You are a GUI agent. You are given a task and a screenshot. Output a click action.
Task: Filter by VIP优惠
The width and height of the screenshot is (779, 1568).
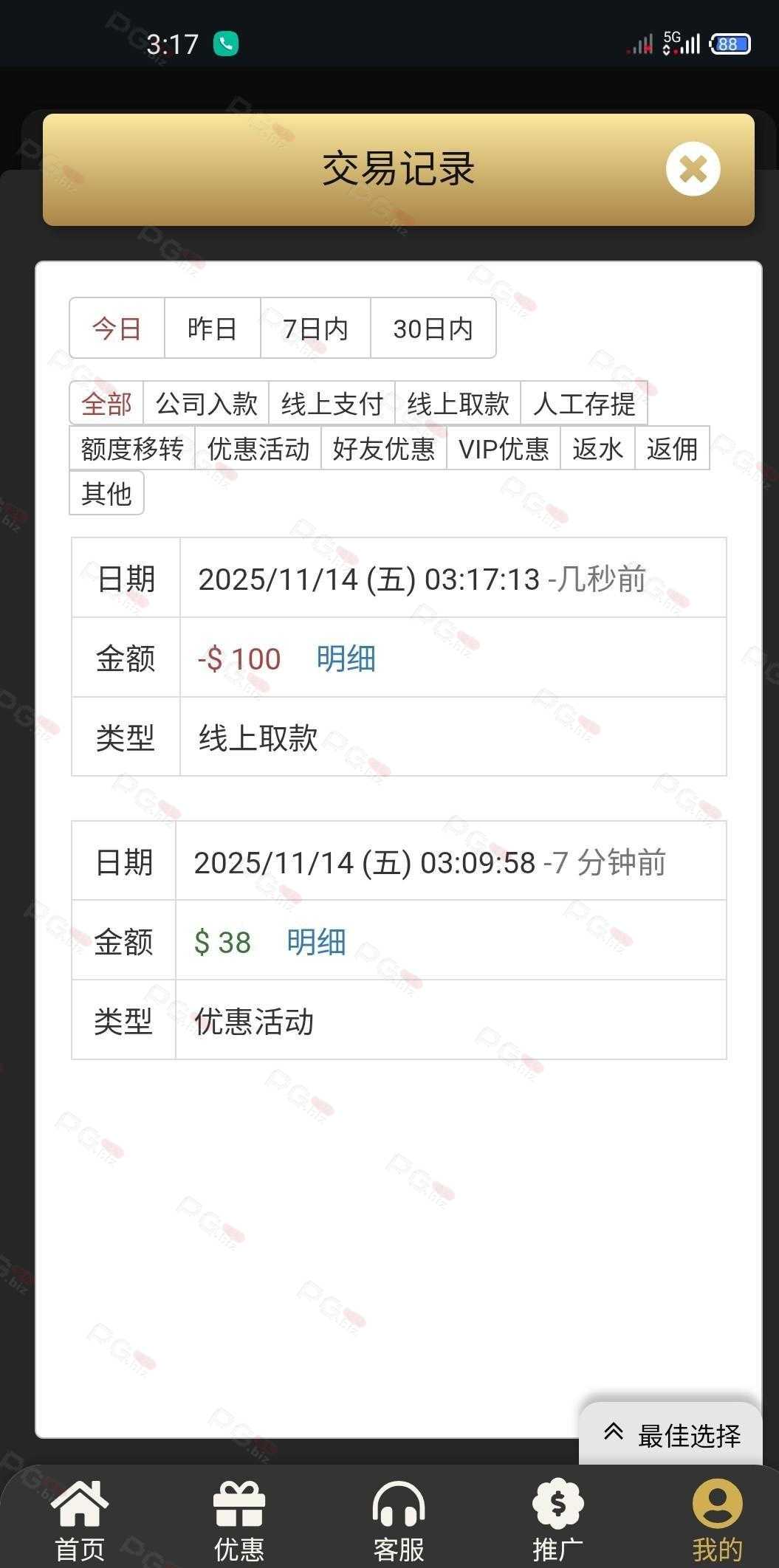[x=504, y=449]
